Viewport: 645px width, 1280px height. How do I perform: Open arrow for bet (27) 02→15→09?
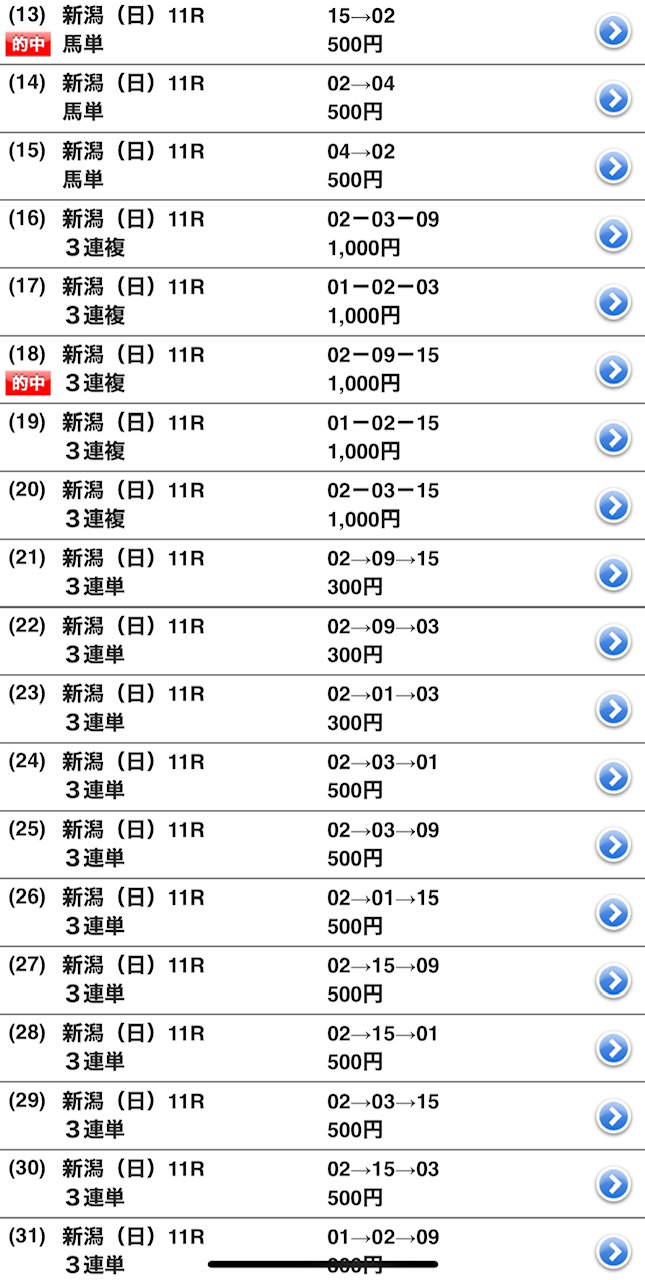pos(613,981)
